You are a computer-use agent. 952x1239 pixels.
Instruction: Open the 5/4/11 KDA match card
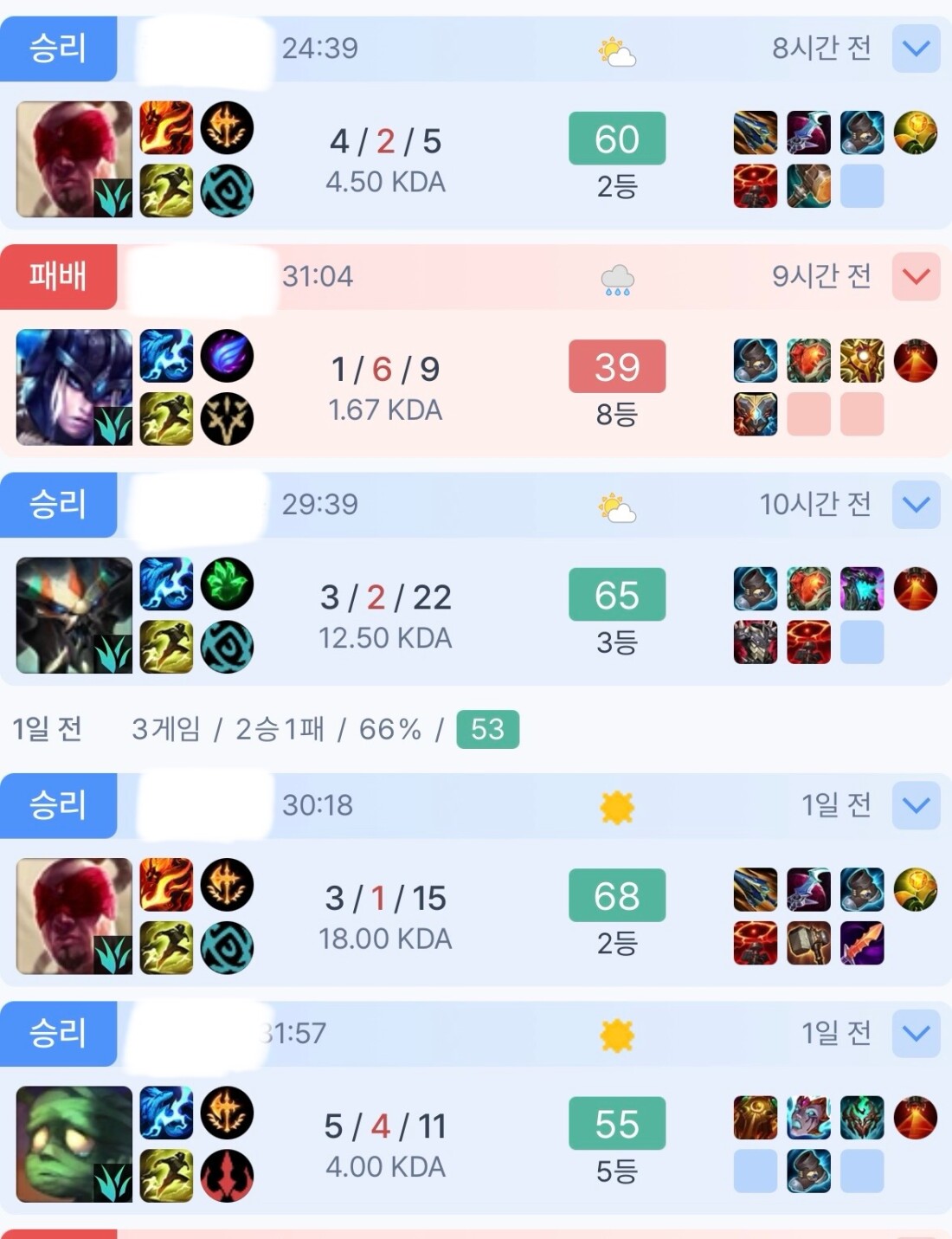tap(385, 1144)
